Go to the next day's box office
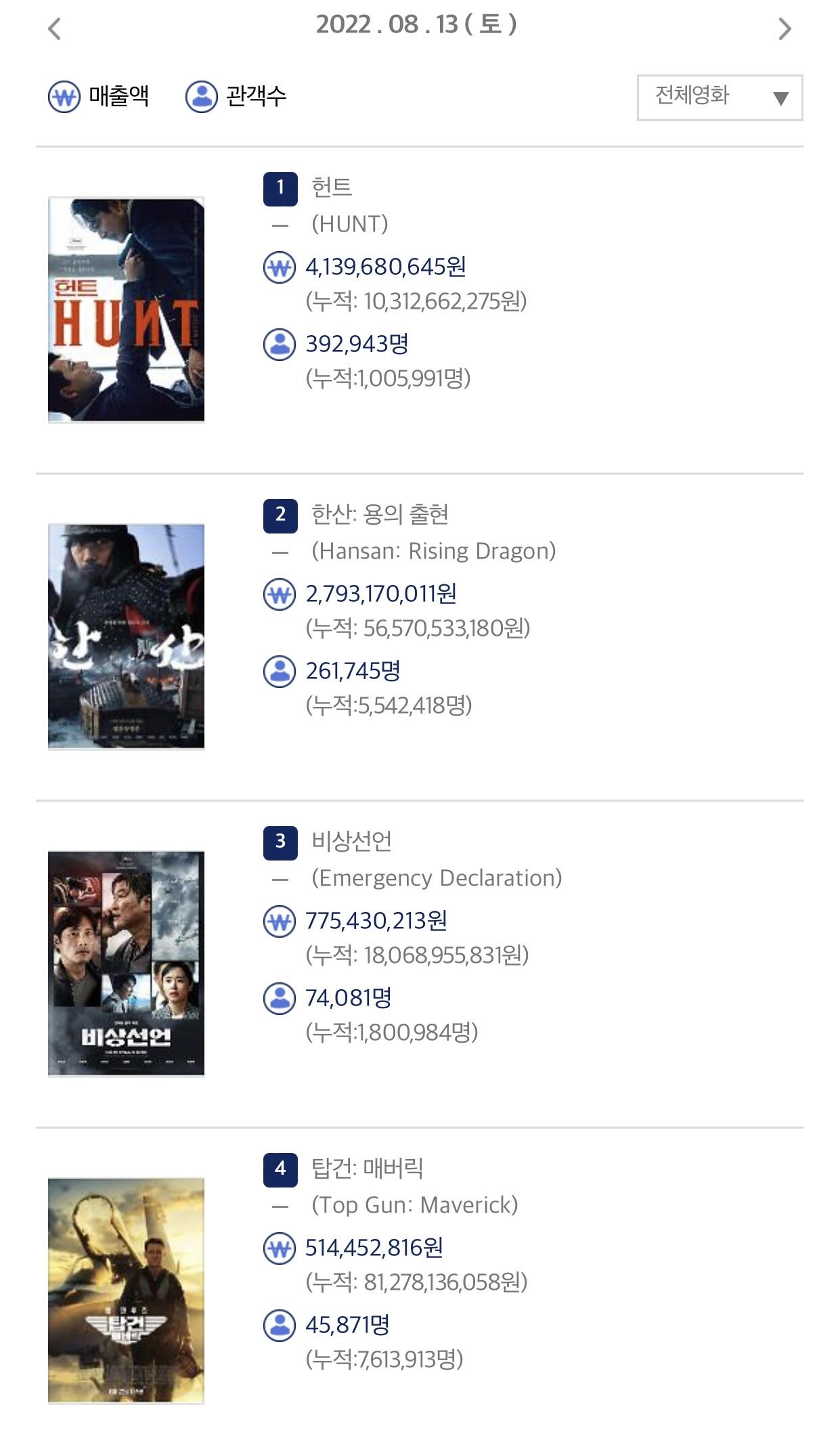Viewport: 840px width, 1436px height. tap(784, 29)
